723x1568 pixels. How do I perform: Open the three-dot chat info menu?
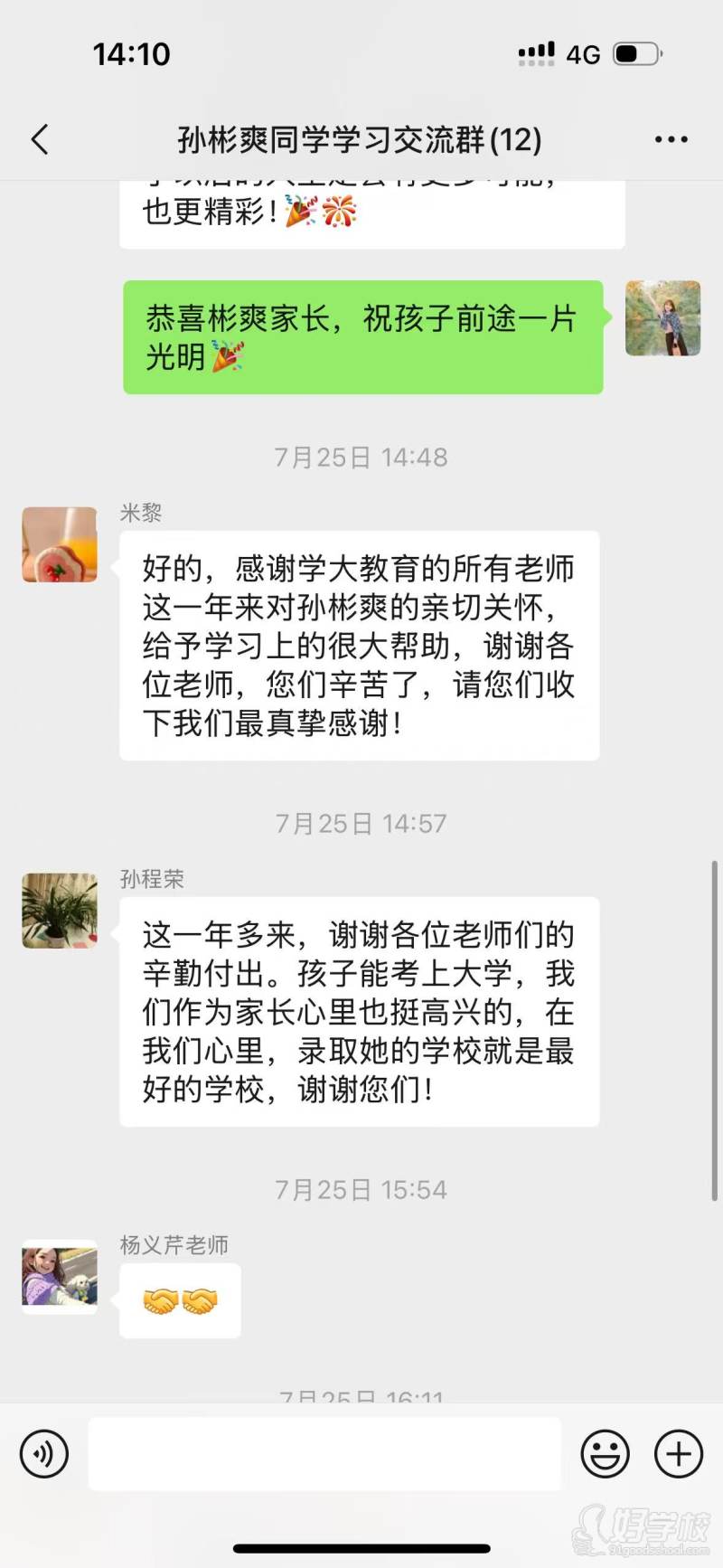pos(671,139)
